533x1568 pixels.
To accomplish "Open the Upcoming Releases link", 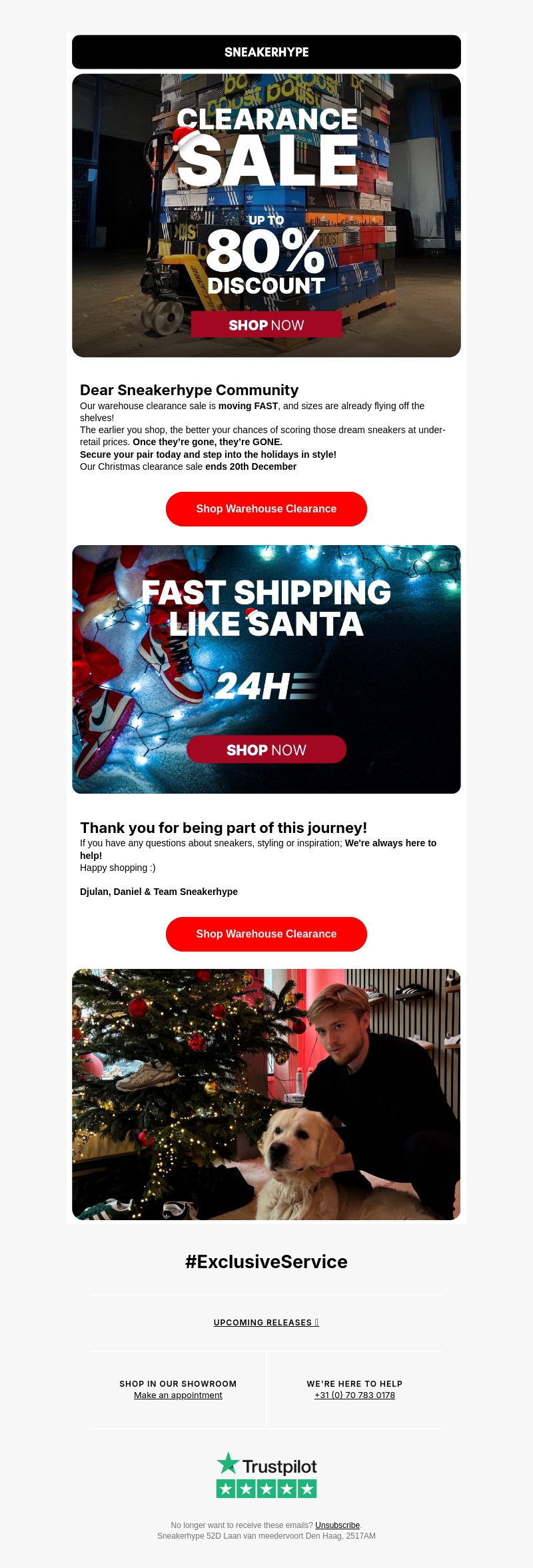I will (266, 1322).
